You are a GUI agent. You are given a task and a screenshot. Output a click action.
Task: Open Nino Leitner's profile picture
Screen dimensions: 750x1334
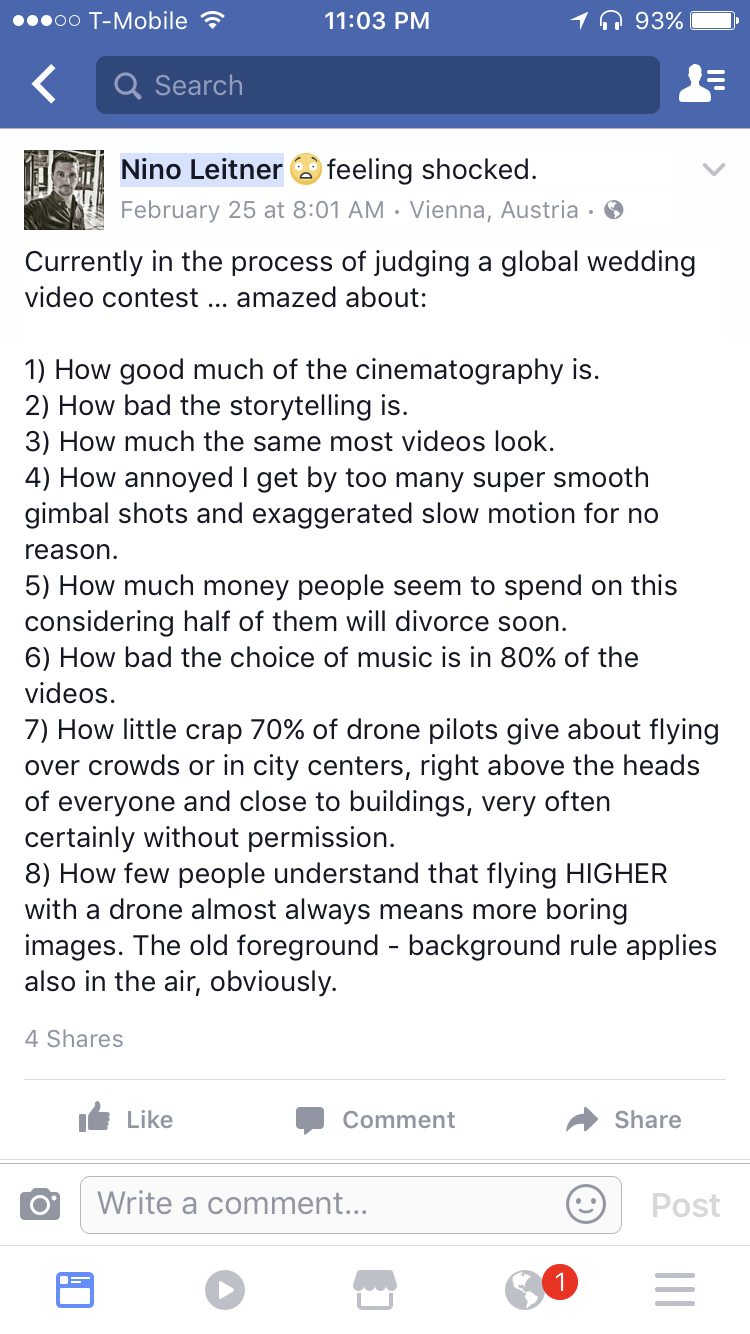[64, 190]
